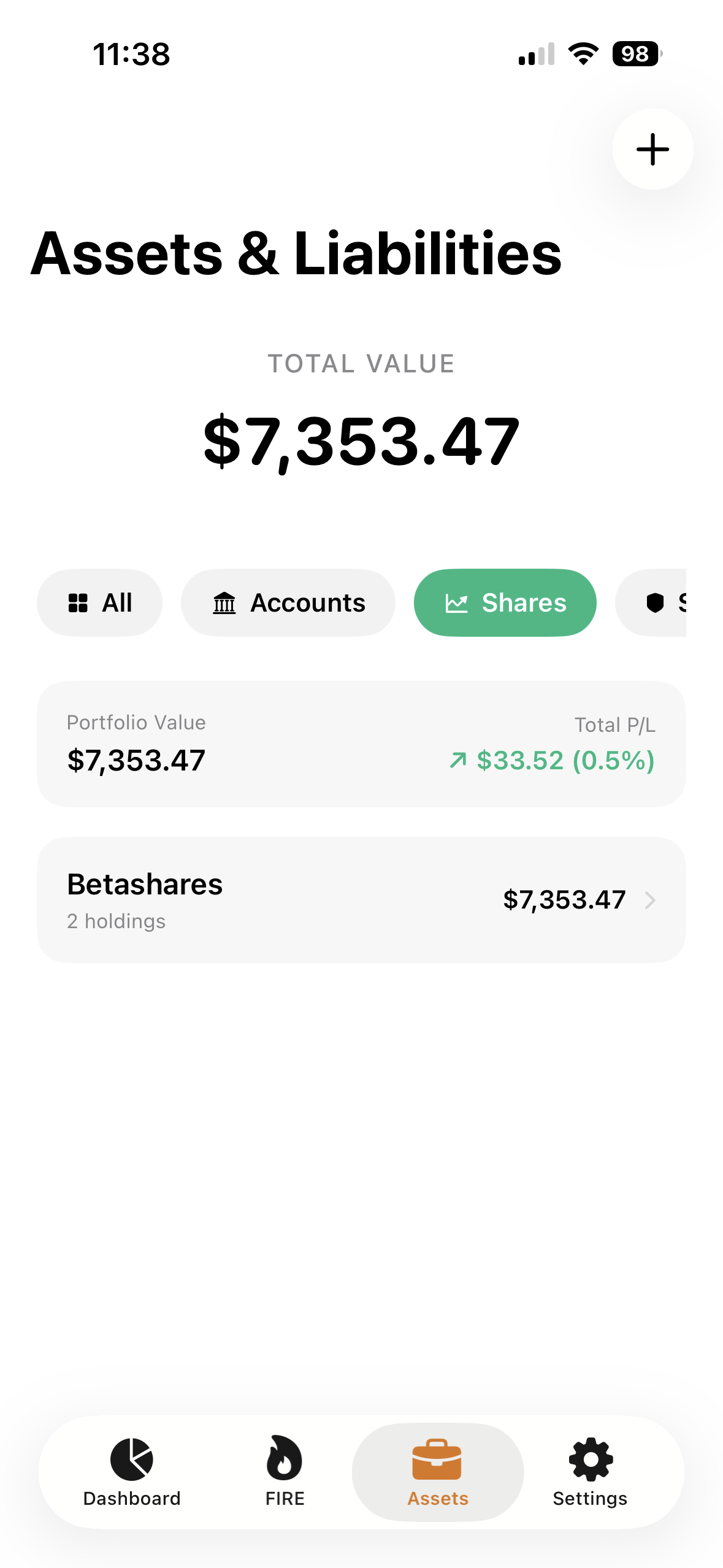Tap the chart icon inside the Shares chip
This screenshot has height=1568, width=723.
[455, 602]
